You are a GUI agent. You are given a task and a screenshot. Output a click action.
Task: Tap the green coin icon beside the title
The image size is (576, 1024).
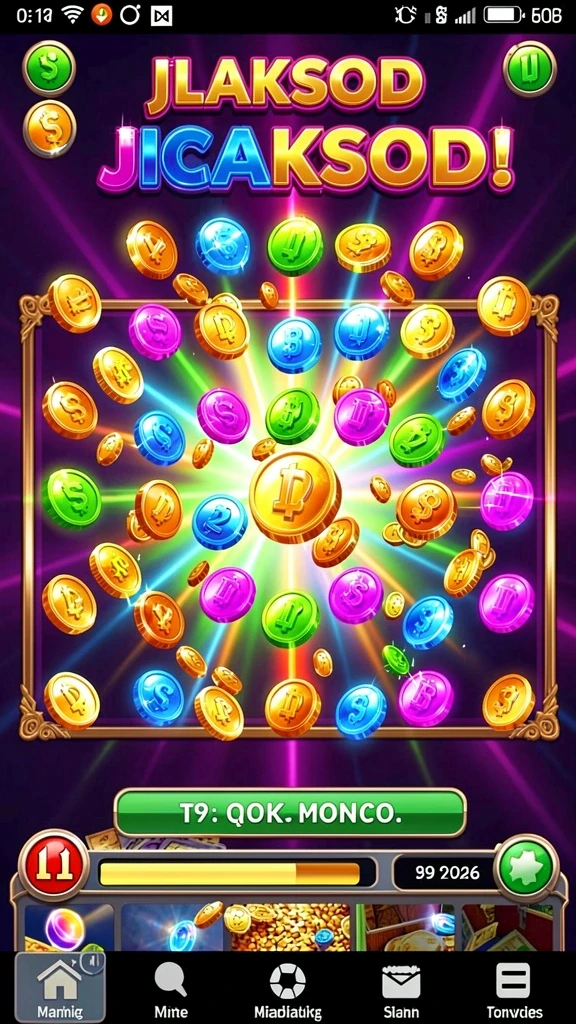click(530, 68)
